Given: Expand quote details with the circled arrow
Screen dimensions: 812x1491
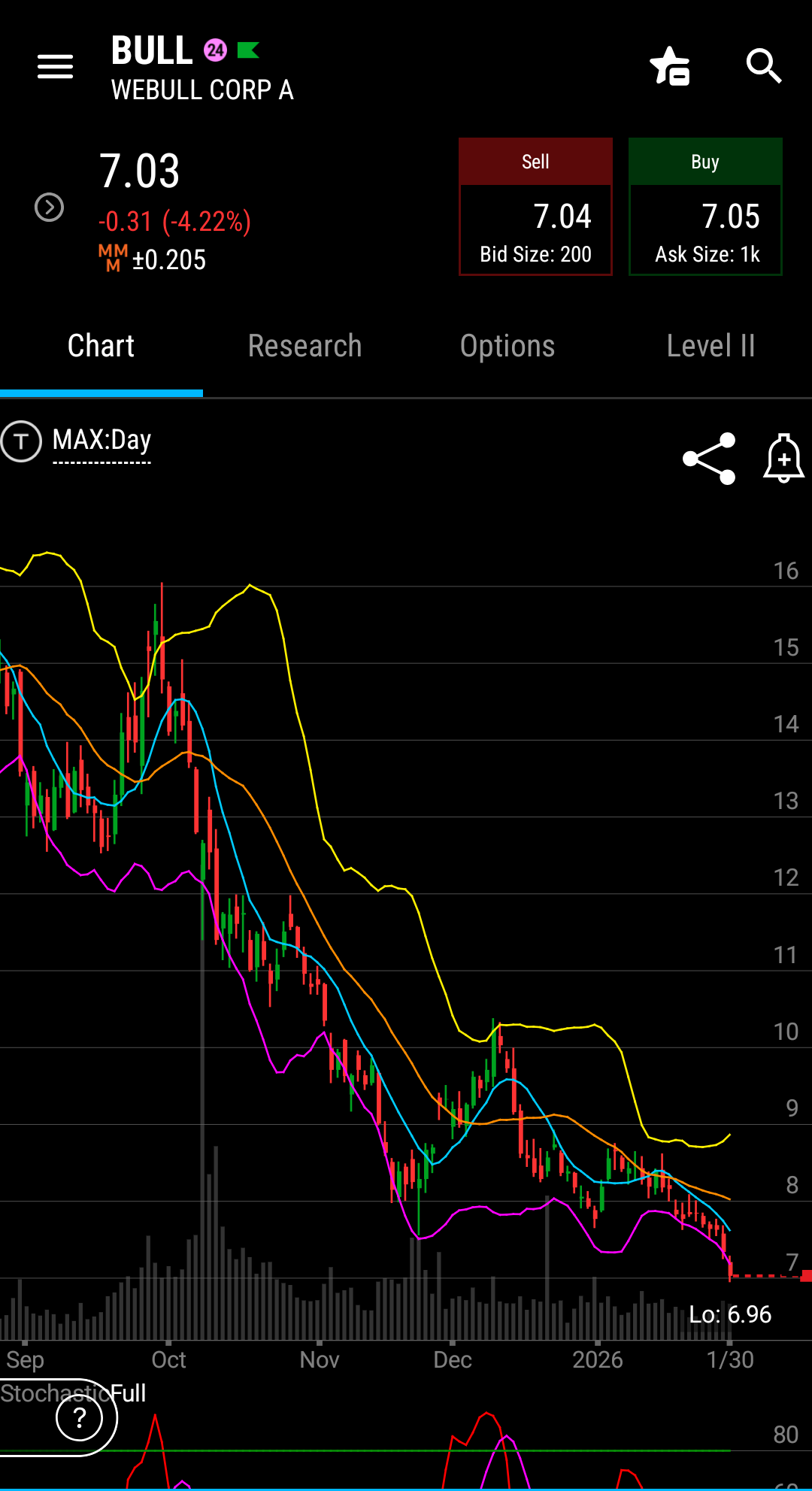Looking at the screenshot, I should pos(50,208).
